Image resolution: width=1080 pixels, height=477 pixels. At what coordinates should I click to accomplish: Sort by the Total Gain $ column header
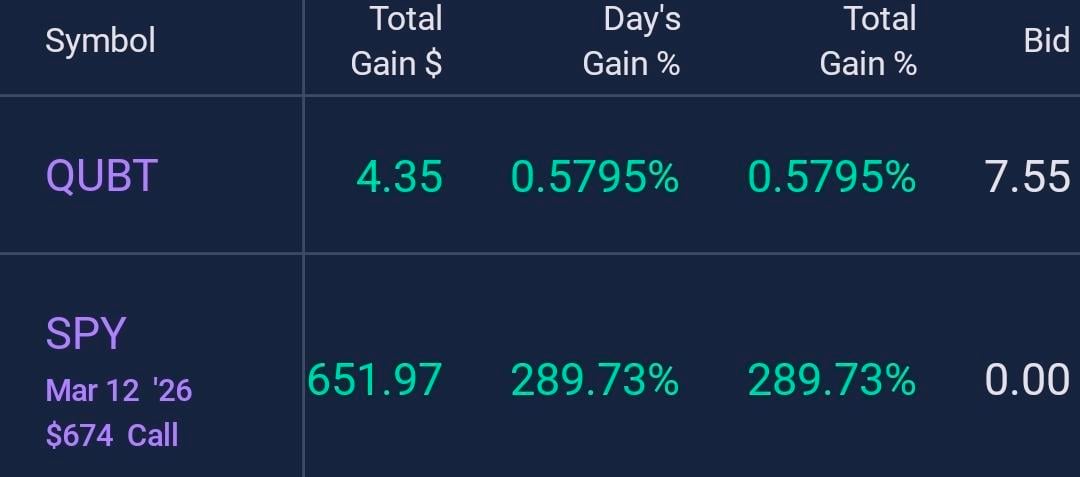coord(397,41)
